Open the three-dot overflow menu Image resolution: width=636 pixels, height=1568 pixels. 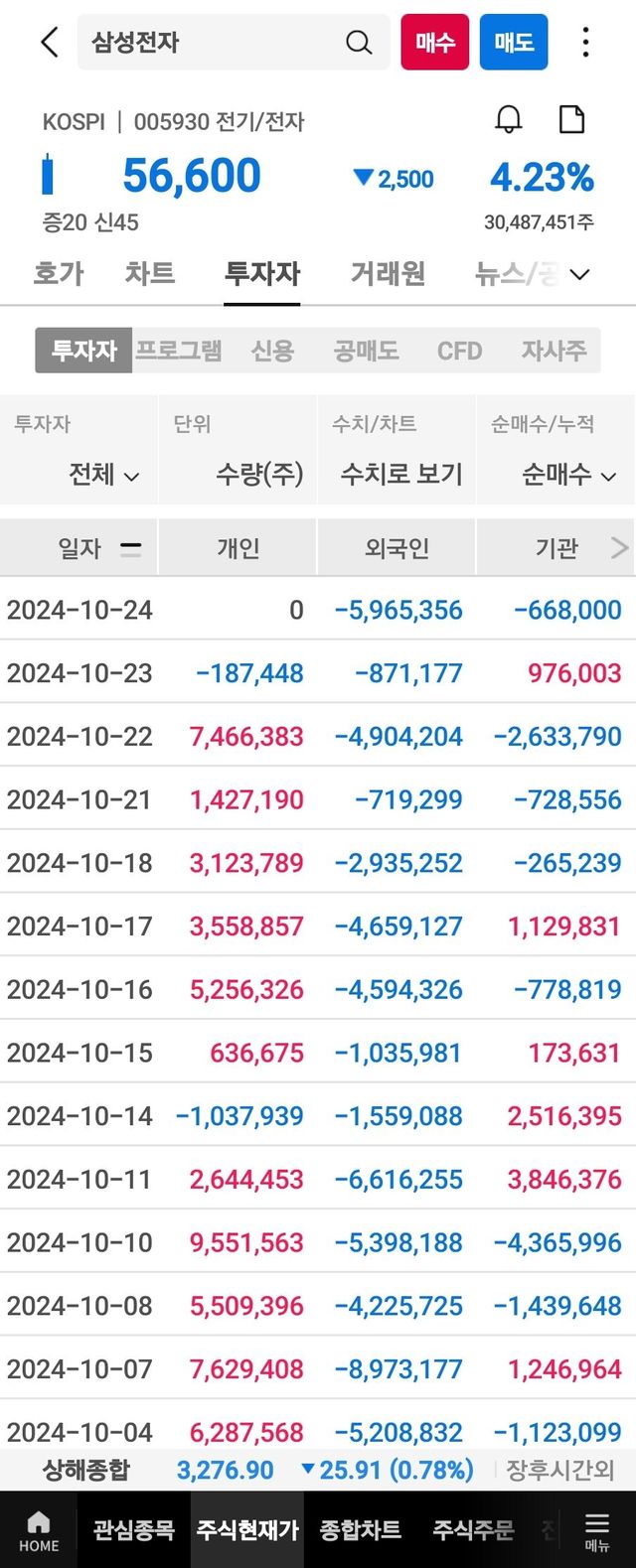(x=585, y=42)
